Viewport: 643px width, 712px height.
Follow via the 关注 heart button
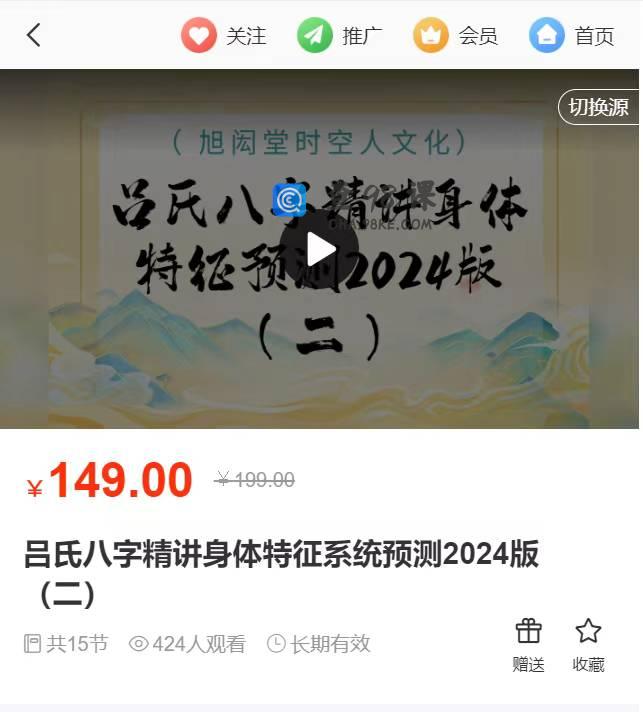pos(224,36)
